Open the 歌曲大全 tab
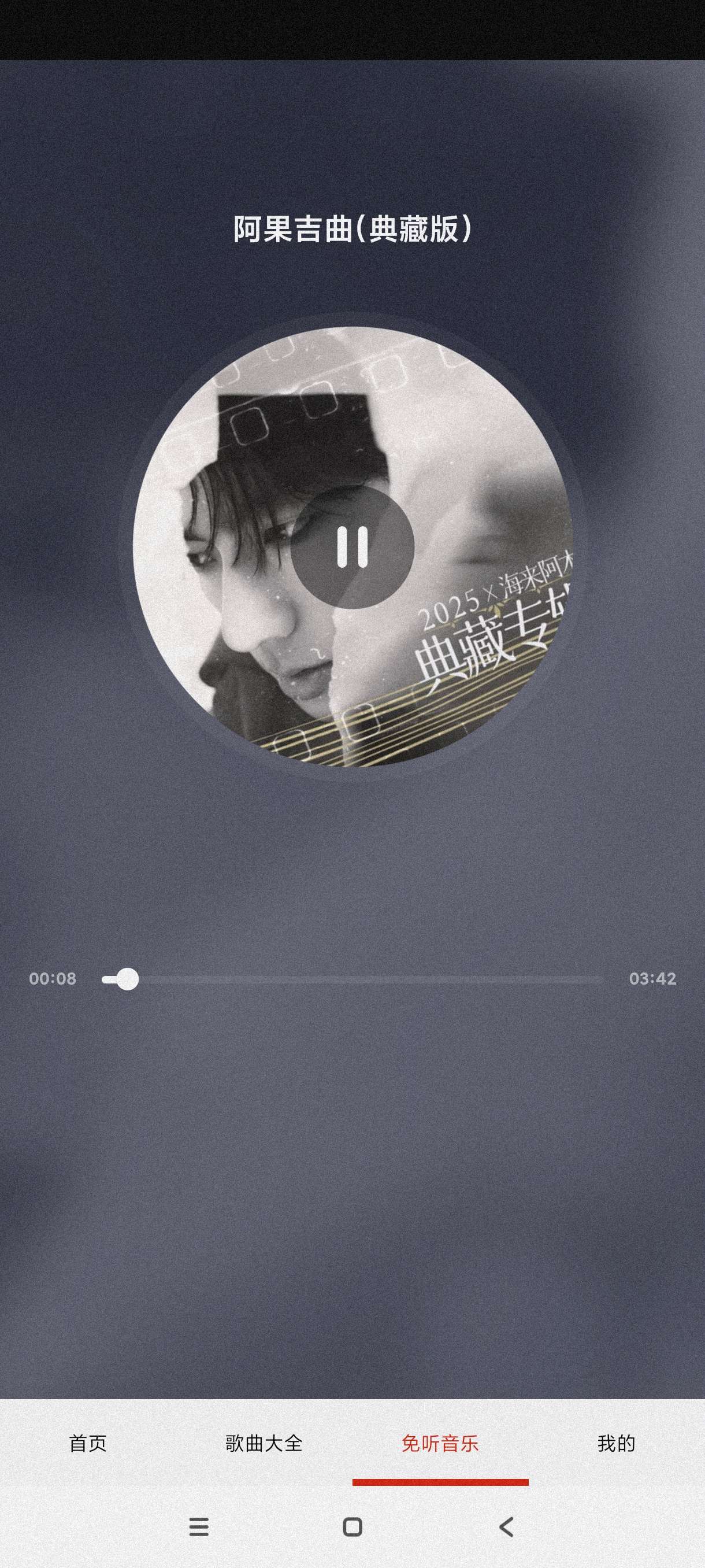 coord(264,1443)
